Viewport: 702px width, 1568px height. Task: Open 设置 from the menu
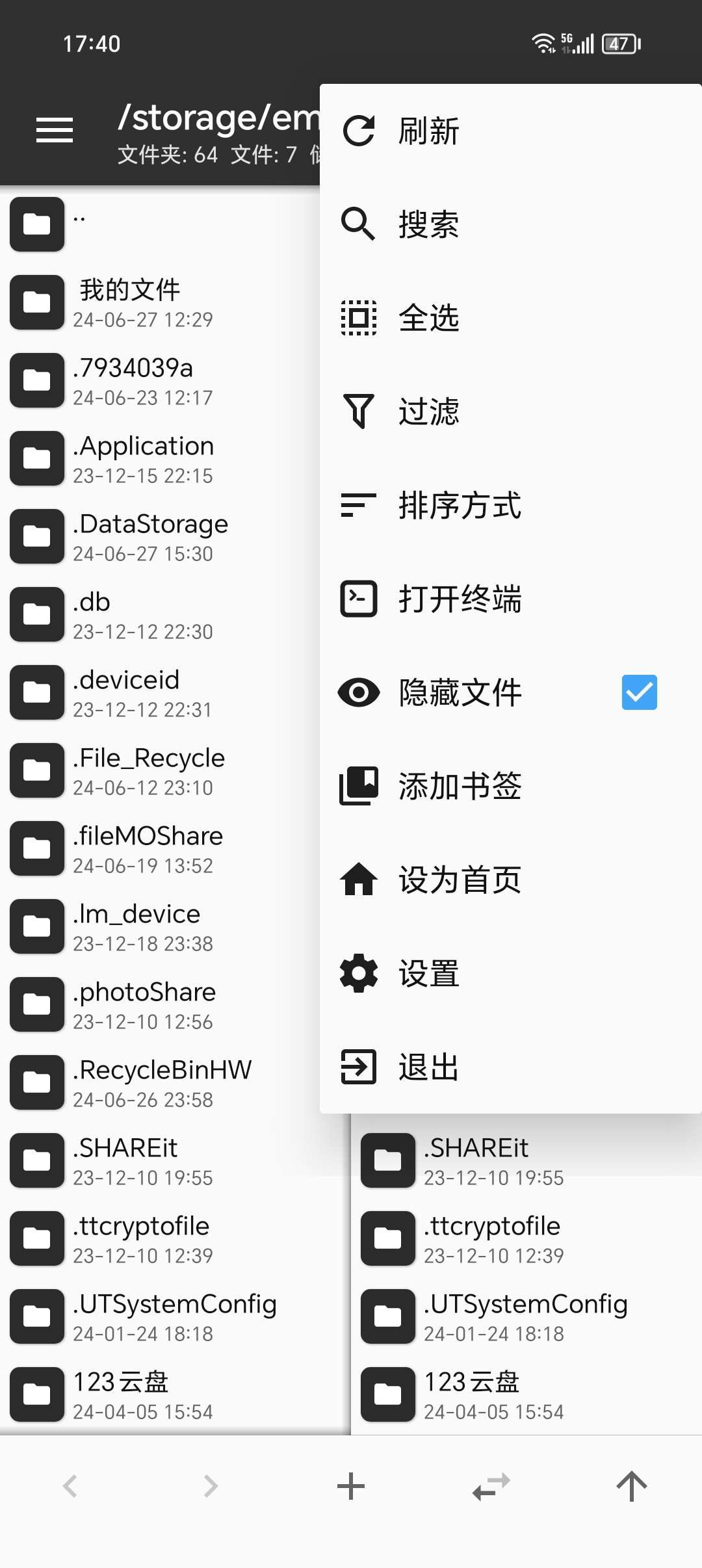(429, 974)
